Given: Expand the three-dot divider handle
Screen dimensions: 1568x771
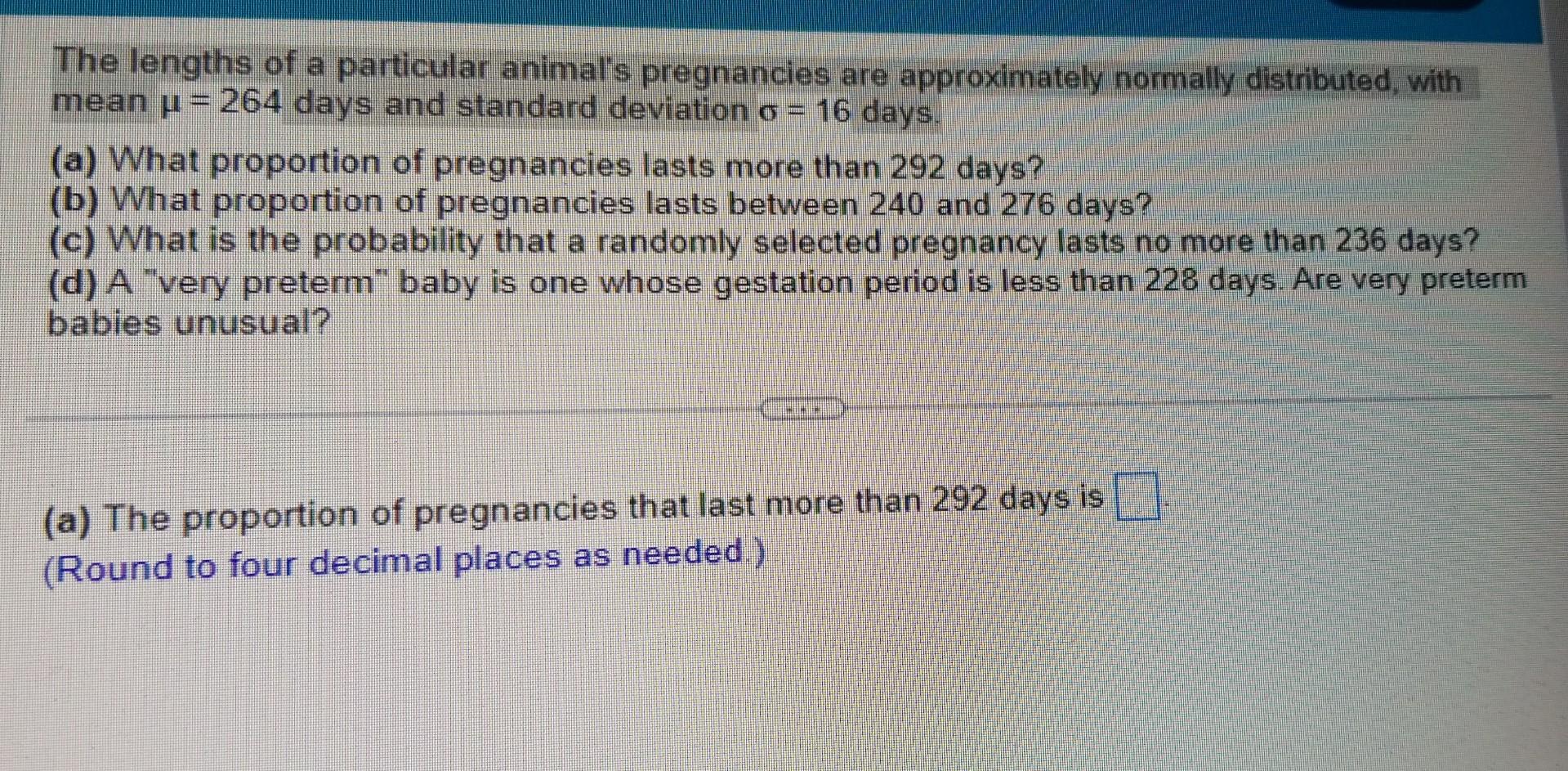Looking at the screenshot, I should 802,407.
